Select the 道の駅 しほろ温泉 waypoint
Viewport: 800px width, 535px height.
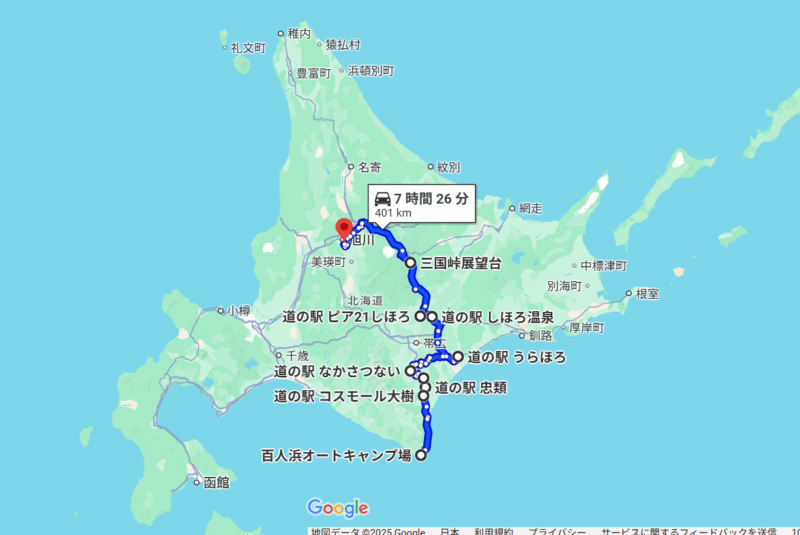[x=432, y=316]
